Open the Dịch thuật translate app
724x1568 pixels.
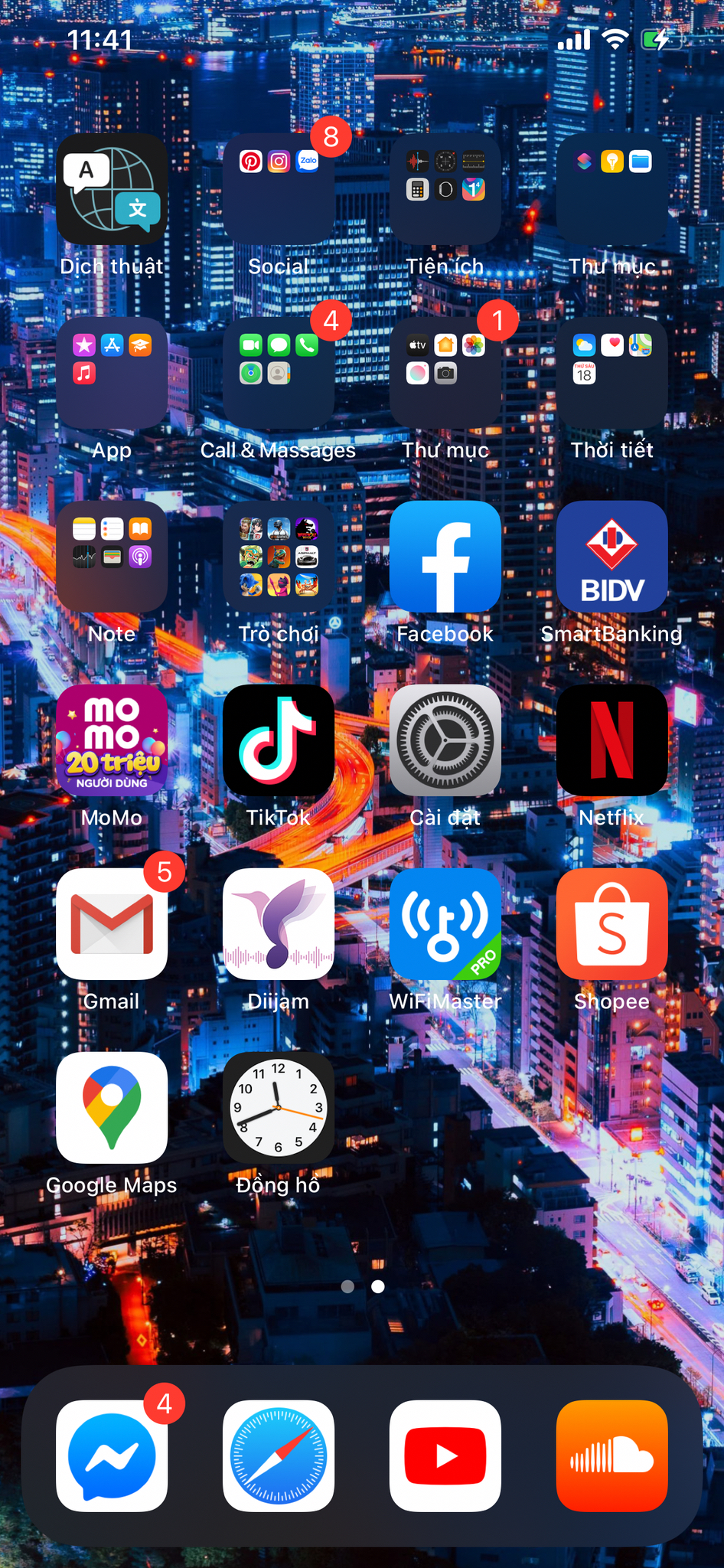click(112, 189)
